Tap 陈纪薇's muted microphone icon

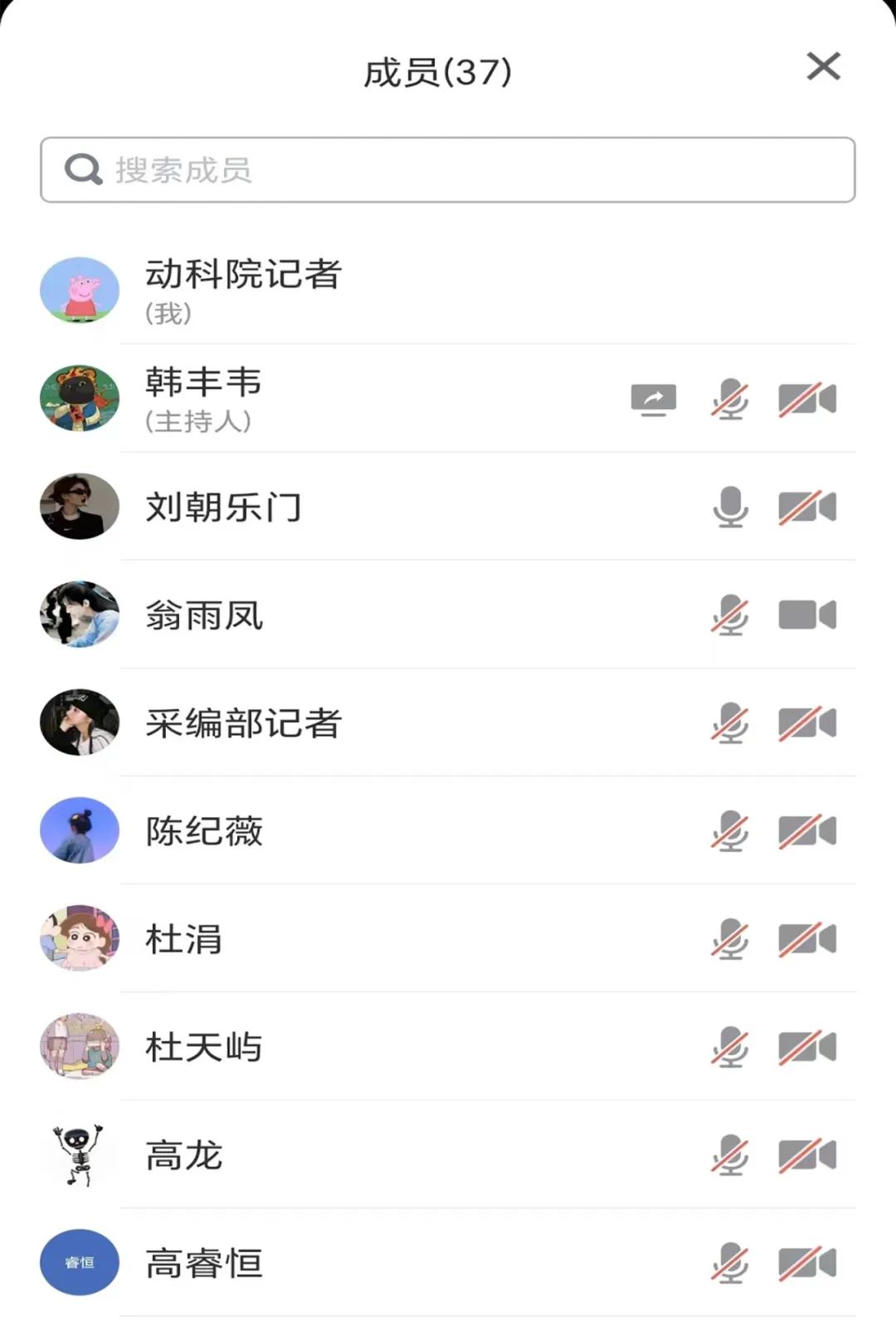tap(730, 831)
